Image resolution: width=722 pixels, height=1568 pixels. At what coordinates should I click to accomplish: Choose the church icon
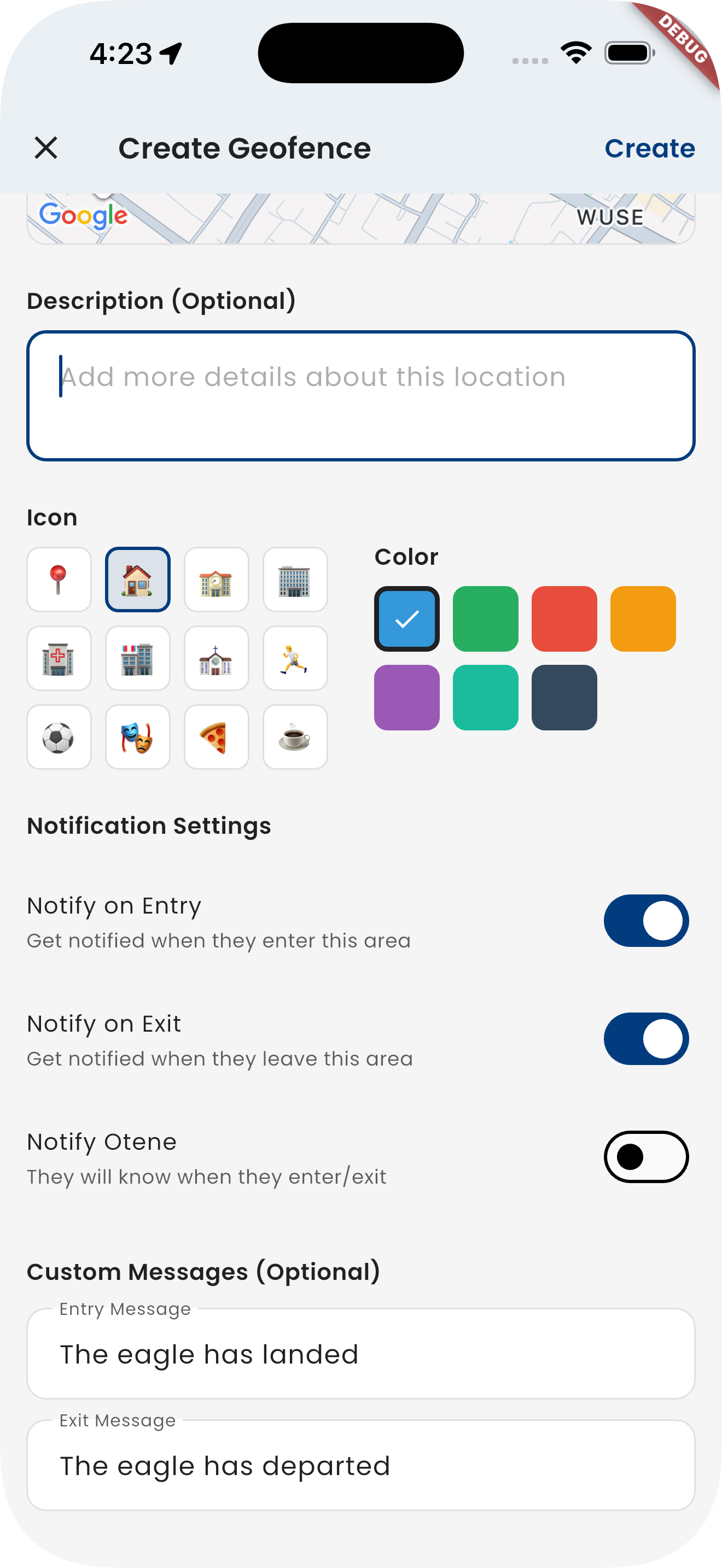pos(216,658)
